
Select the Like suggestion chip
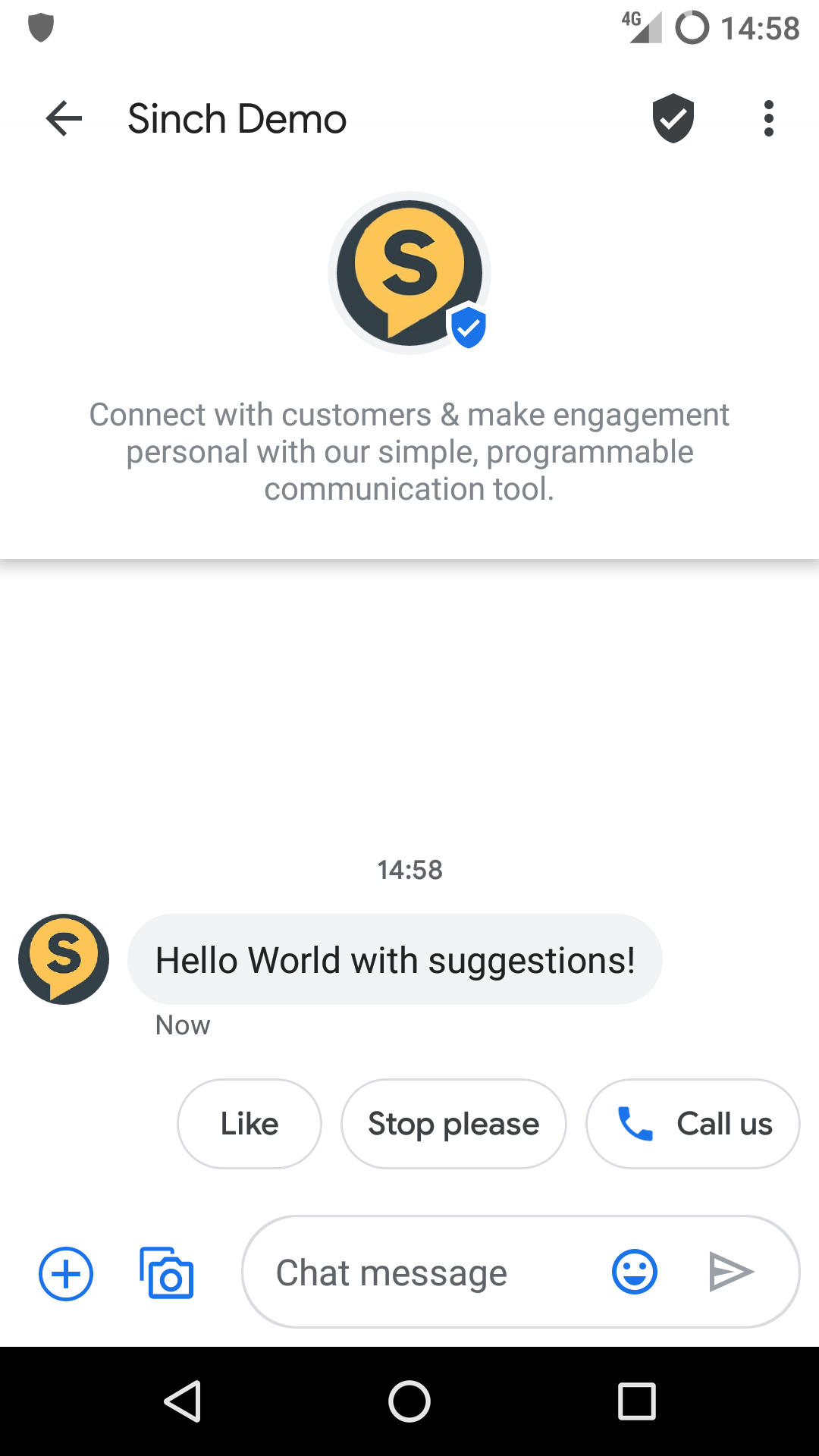point(249,1124)
